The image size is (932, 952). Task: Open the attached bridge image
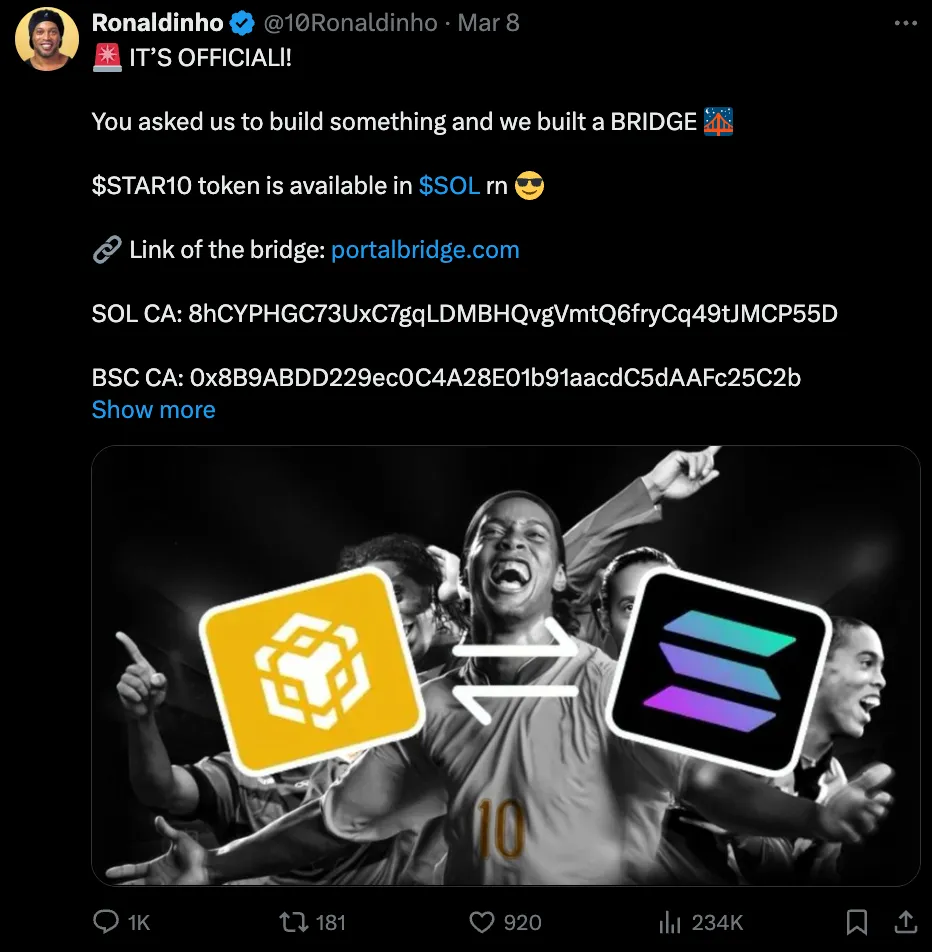[505, 665]
